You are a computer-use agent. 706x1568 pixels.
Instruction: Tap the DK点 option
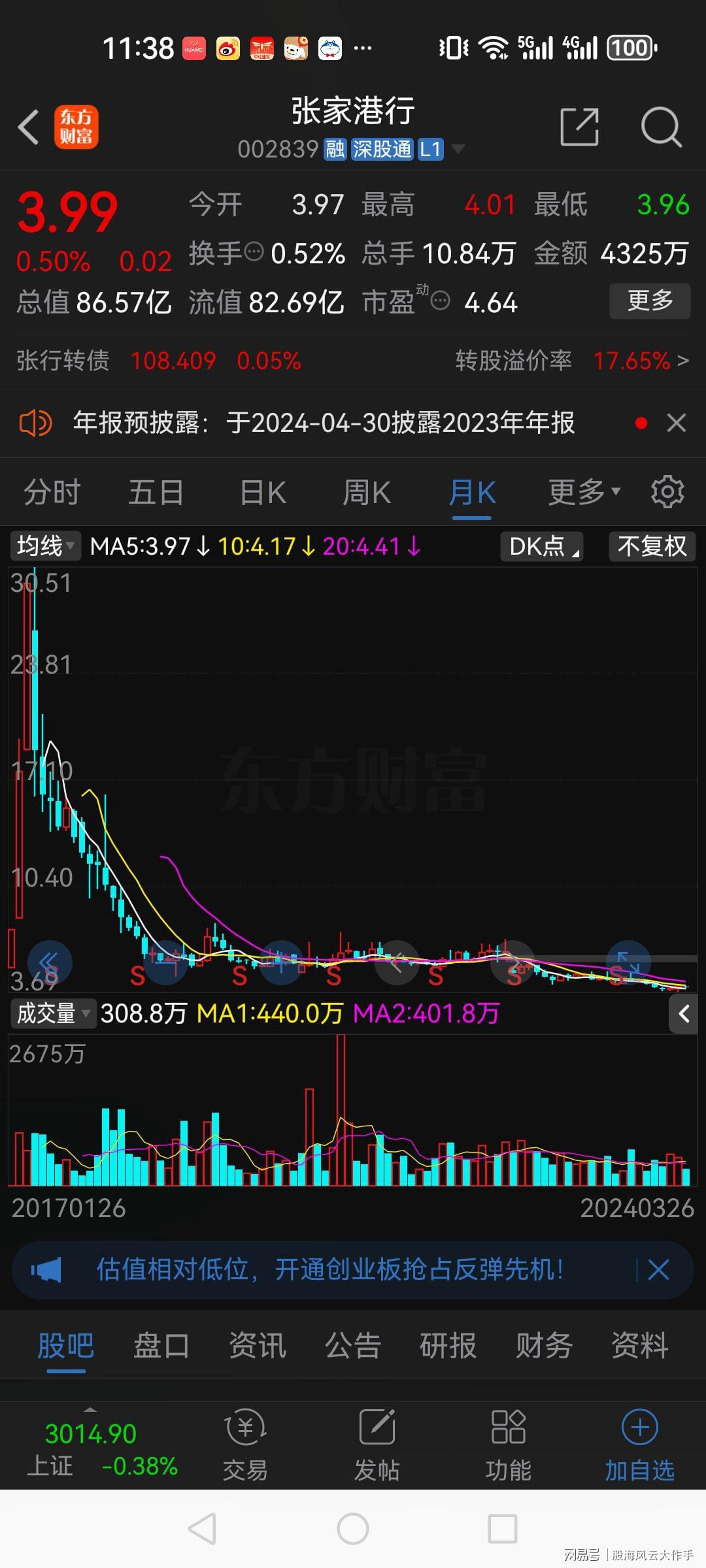542,546
